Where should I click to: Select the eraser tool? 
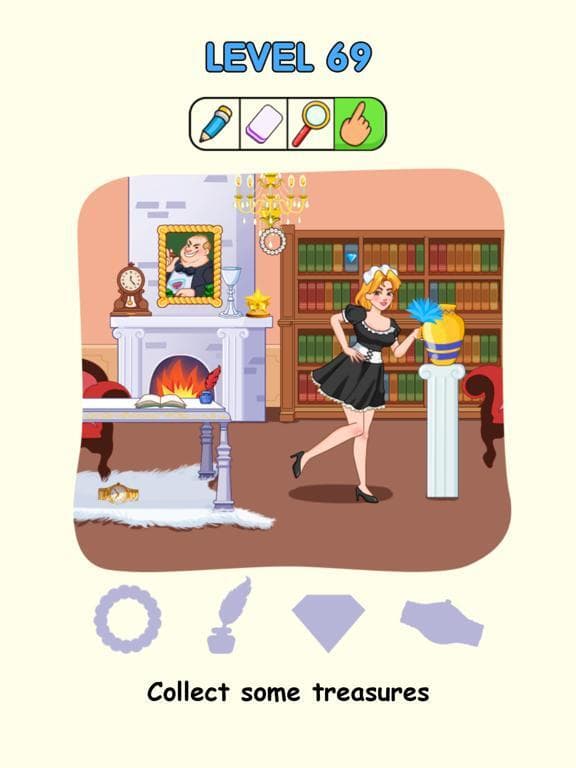tap(264, 124)
